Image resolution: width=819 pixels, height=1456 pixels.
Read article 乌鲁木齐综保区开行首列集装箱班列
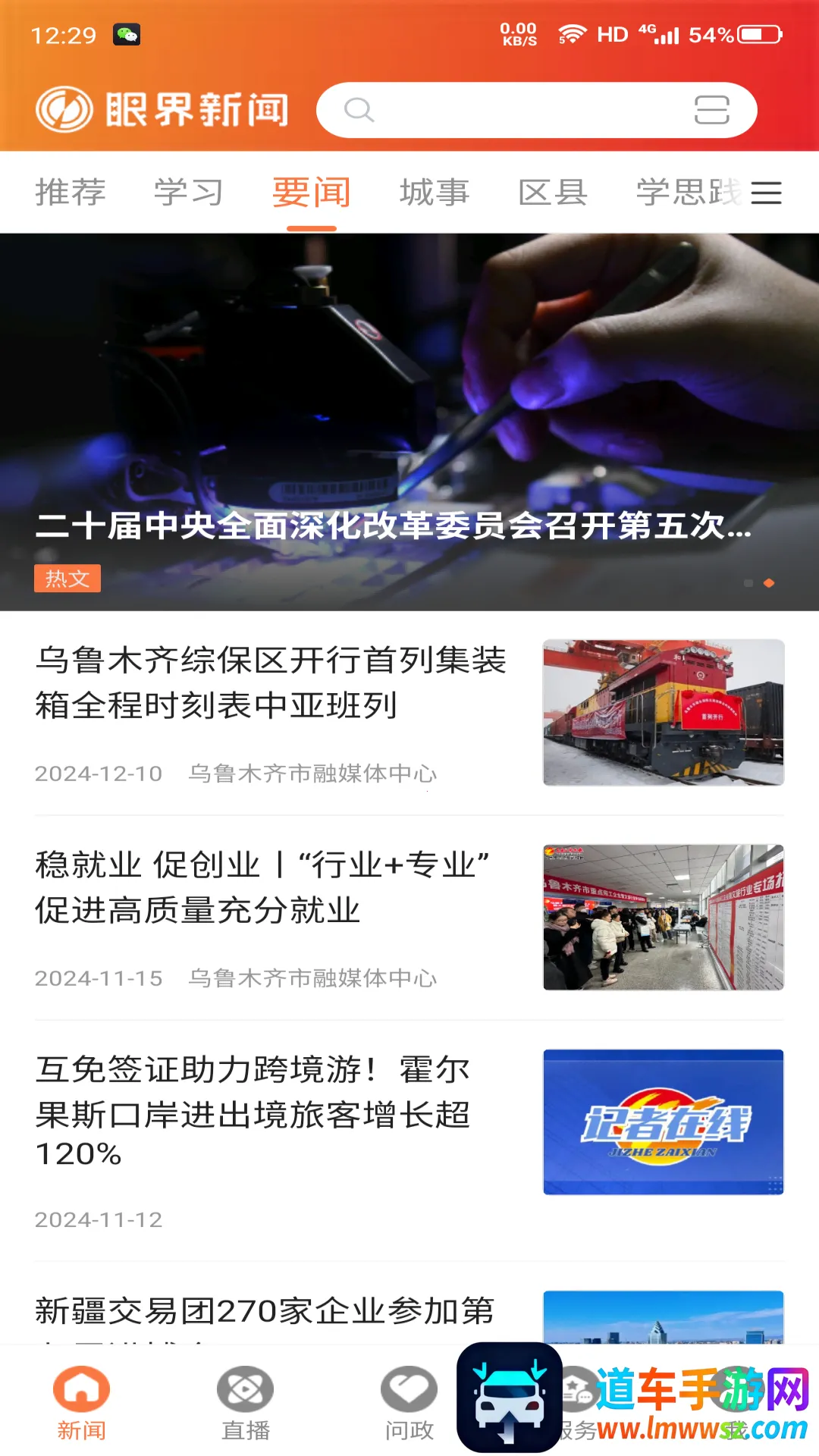point(271,682)
